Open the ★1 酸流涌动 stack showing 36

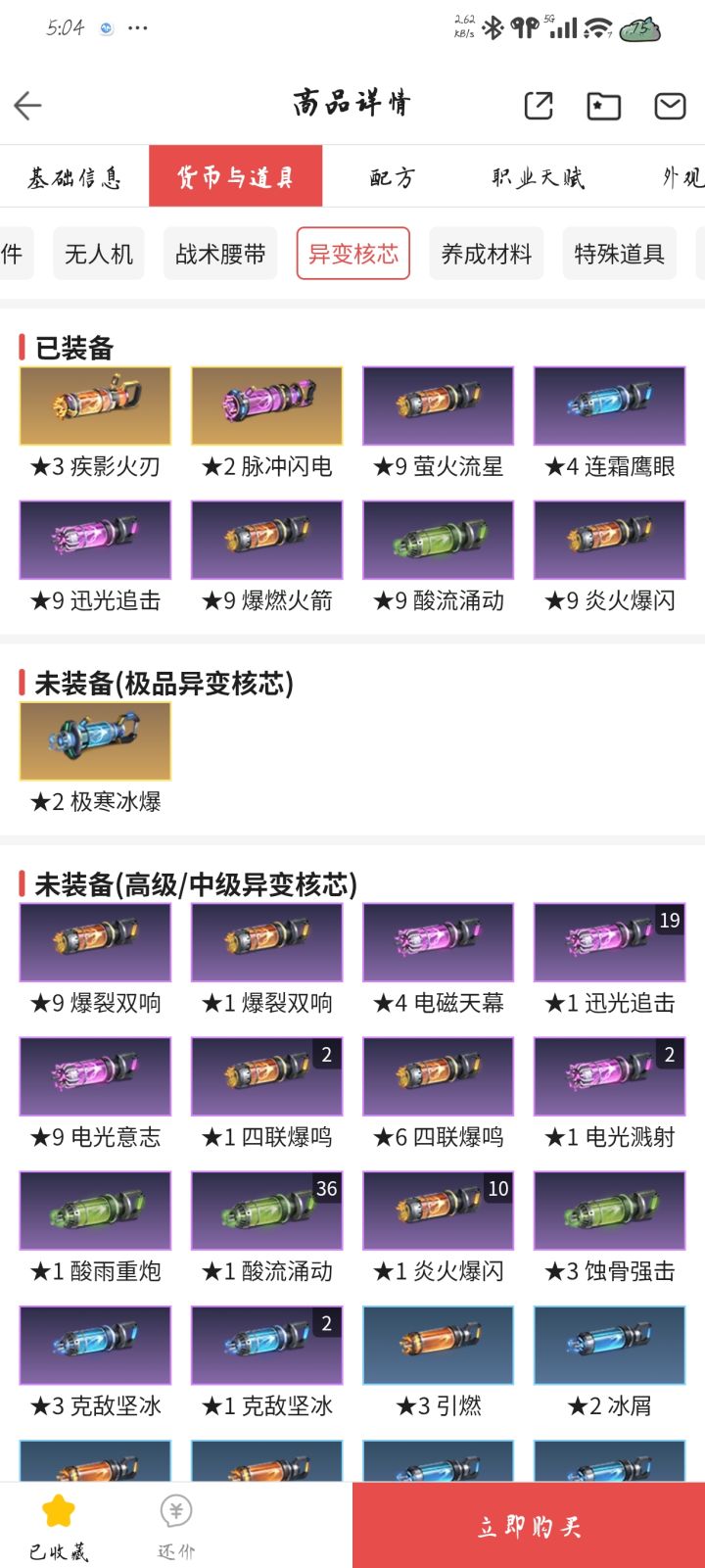click(266, 1211)
